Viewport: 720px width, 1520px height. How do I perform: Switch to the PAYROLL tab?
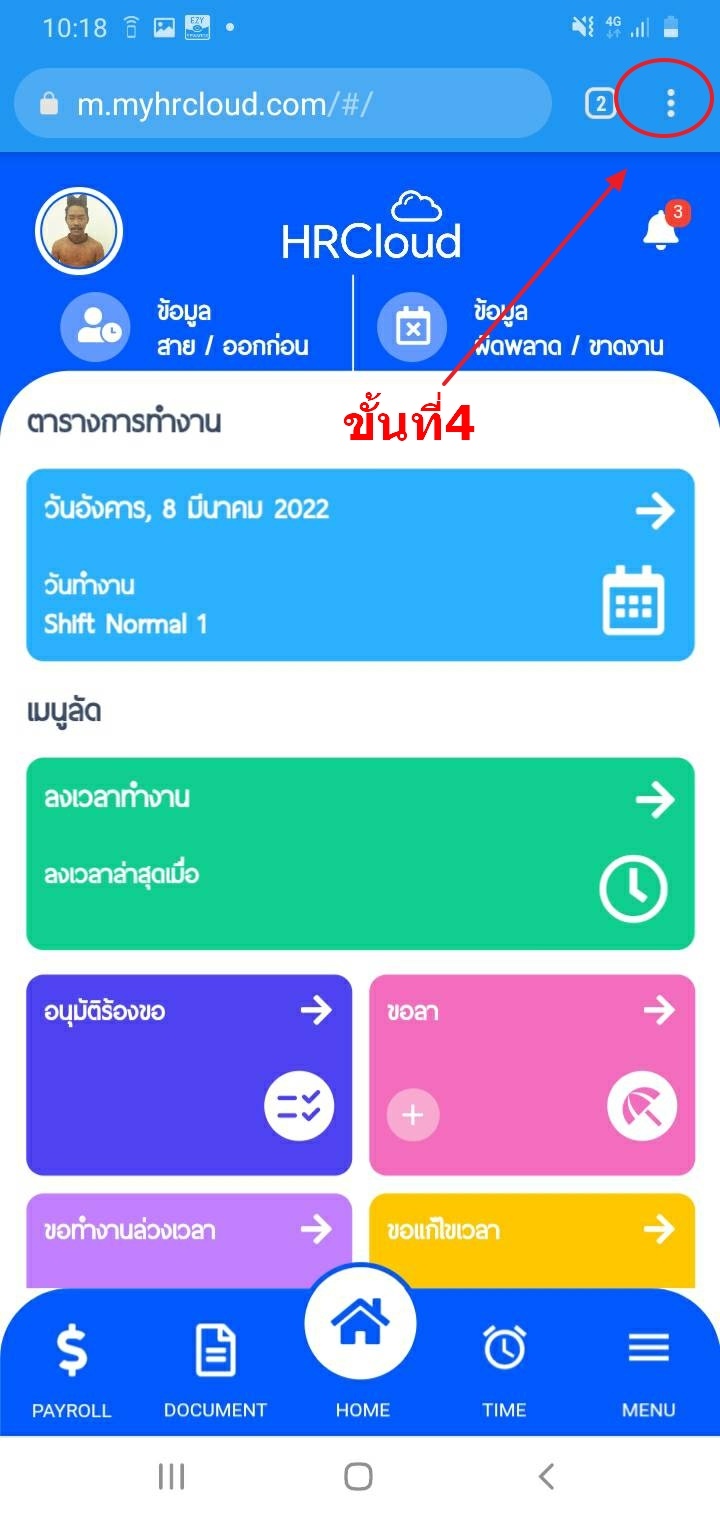tap(71, 1370)
